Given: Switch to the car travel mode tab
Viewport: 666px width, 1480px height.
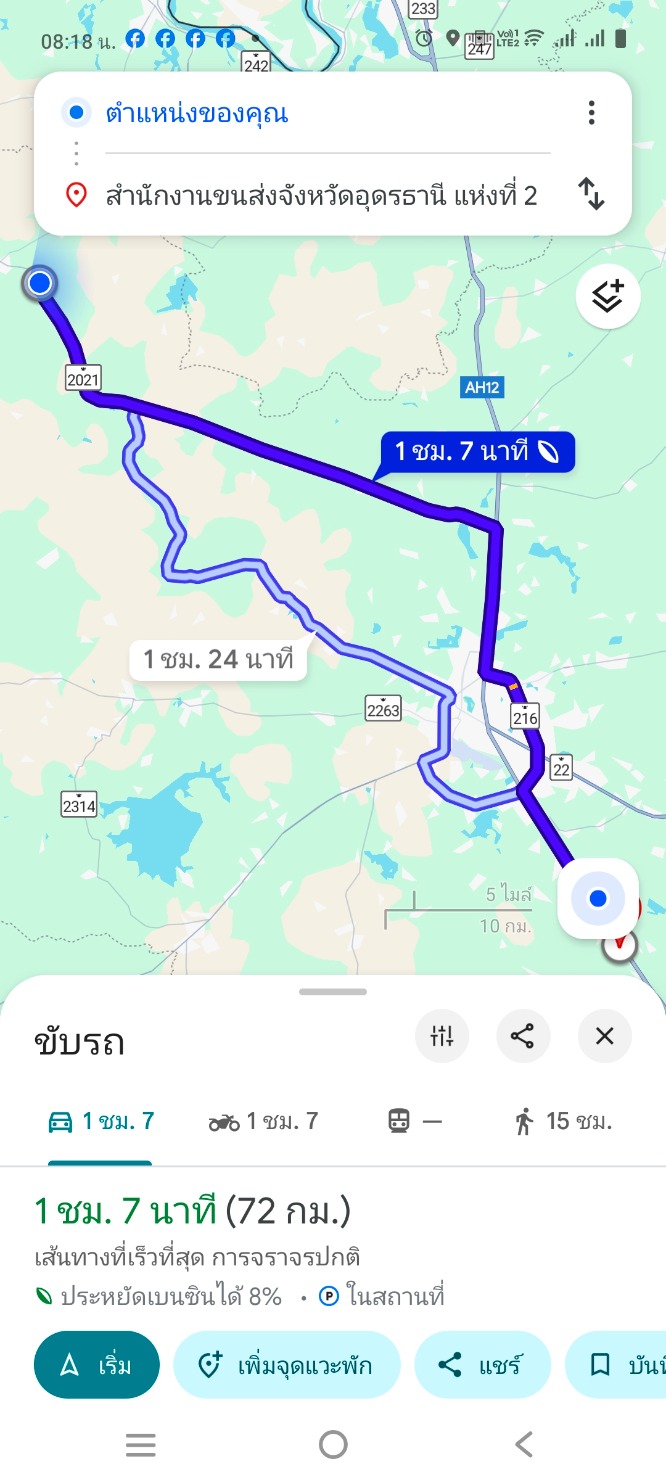Looking at the screenshot, I should [x=101, y=1122].
